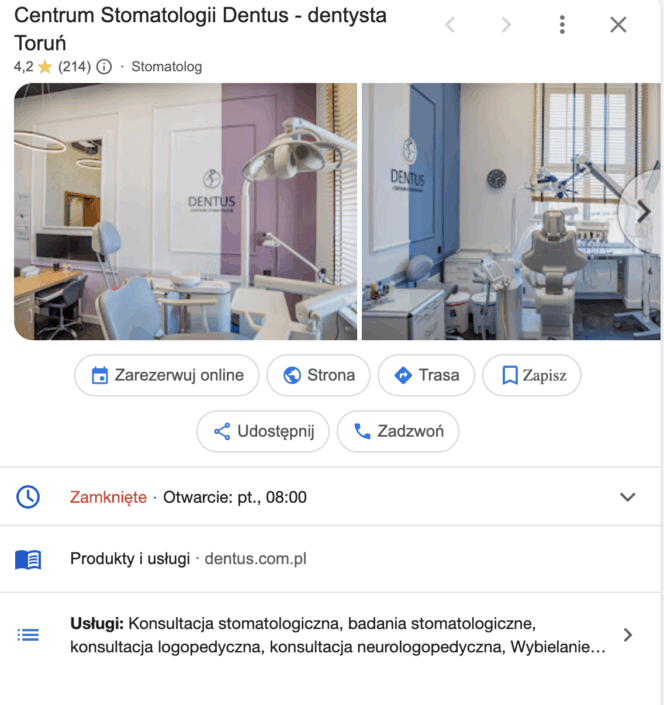Viewport: 664px width, 705px height.
Task: Go to the next result arrow
Action: click(506, 25)
